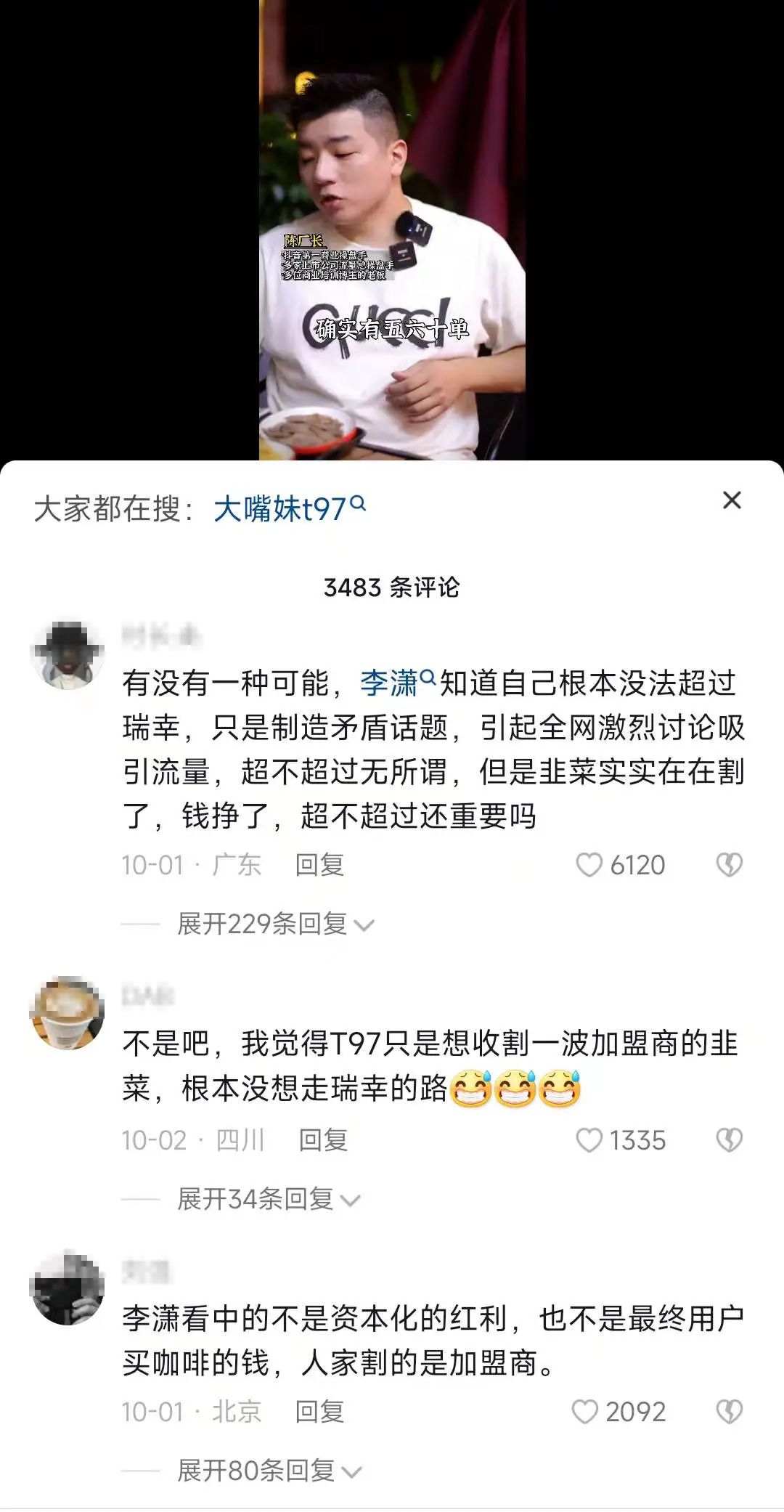Dislike the comment from 四川
Image resolution: width=784 pixels, height=1512 pixels.
[x=729, y=1140]
